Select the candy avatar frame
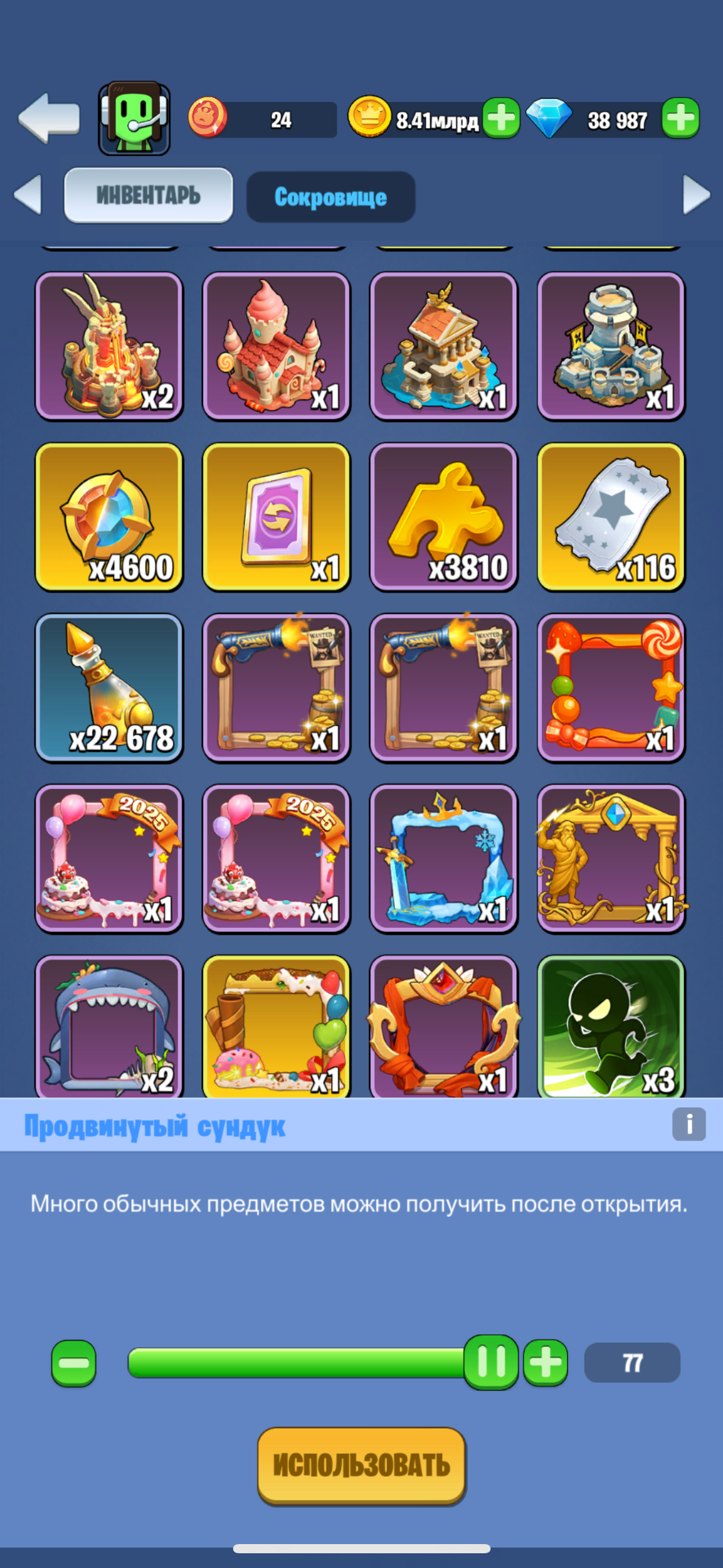 tap(611, 687)
